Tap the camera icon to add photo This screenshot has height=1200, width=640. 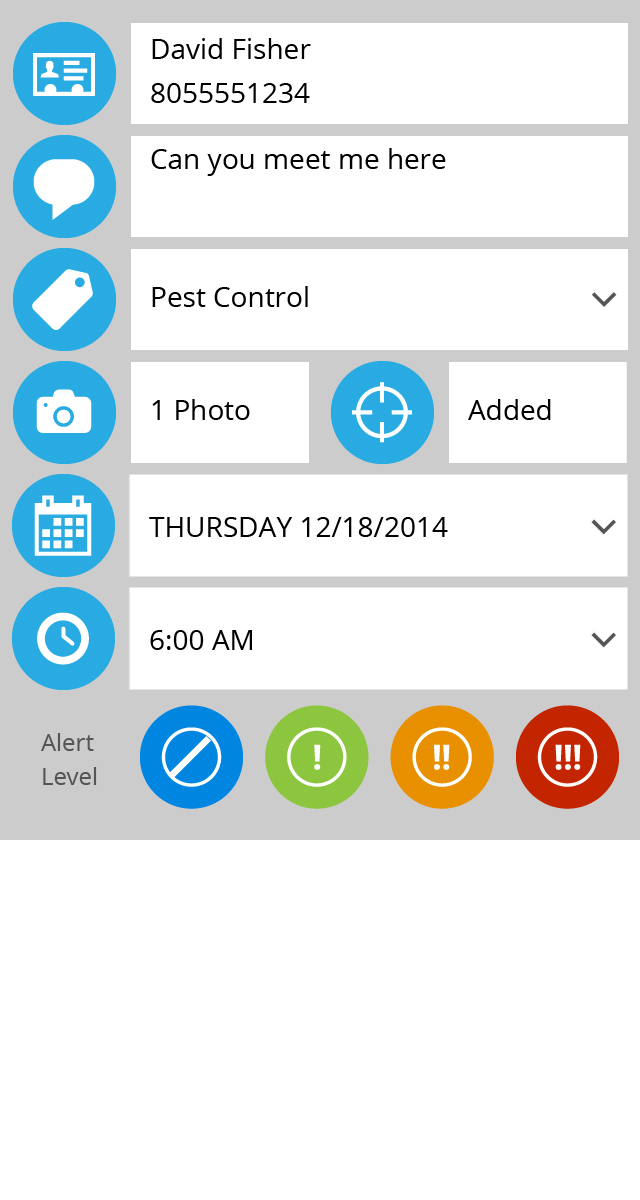point(64,412)
